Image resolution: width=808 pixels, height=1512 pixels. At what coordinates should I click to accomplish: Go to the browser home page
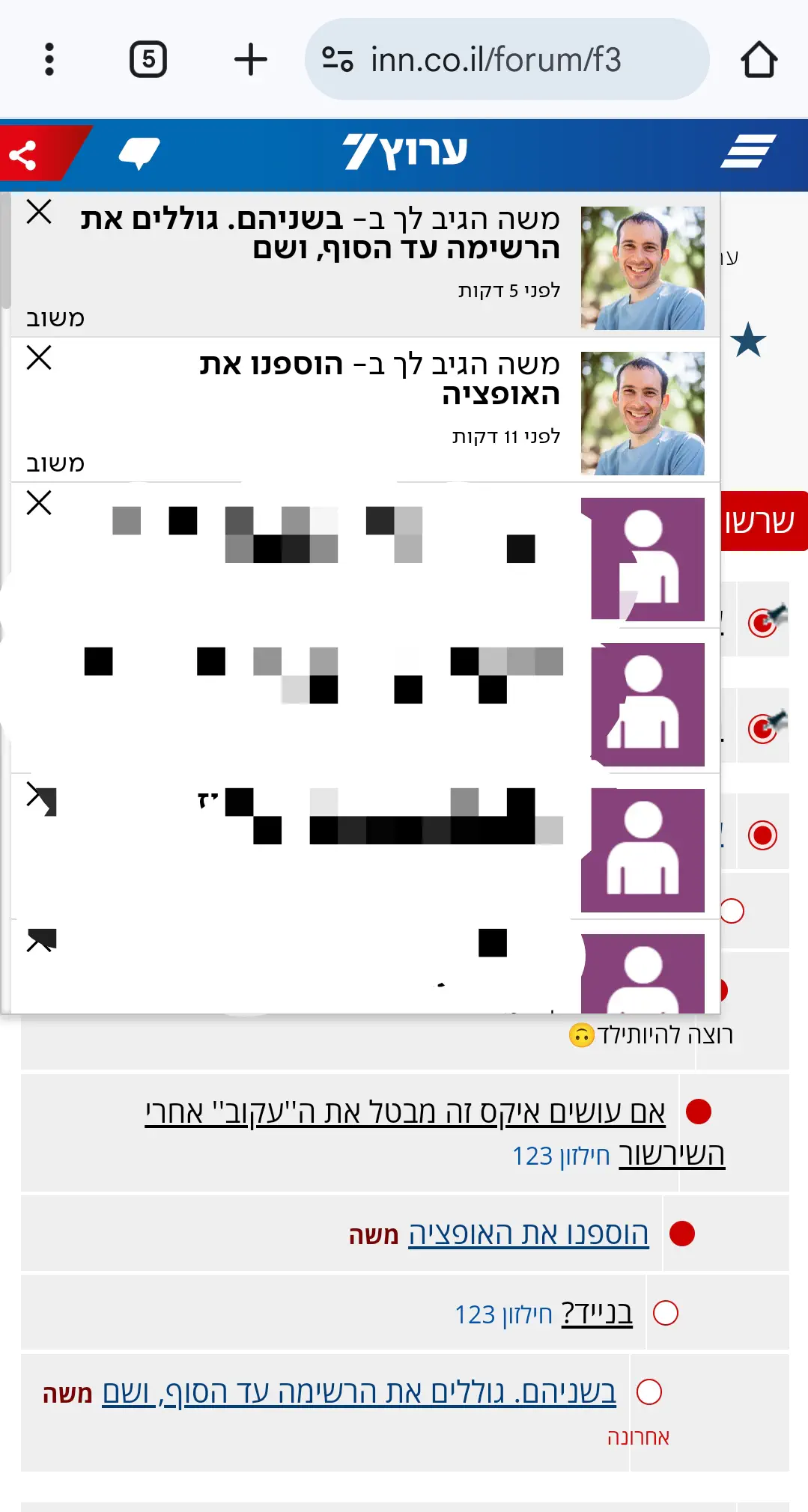[x=759, y=59]
